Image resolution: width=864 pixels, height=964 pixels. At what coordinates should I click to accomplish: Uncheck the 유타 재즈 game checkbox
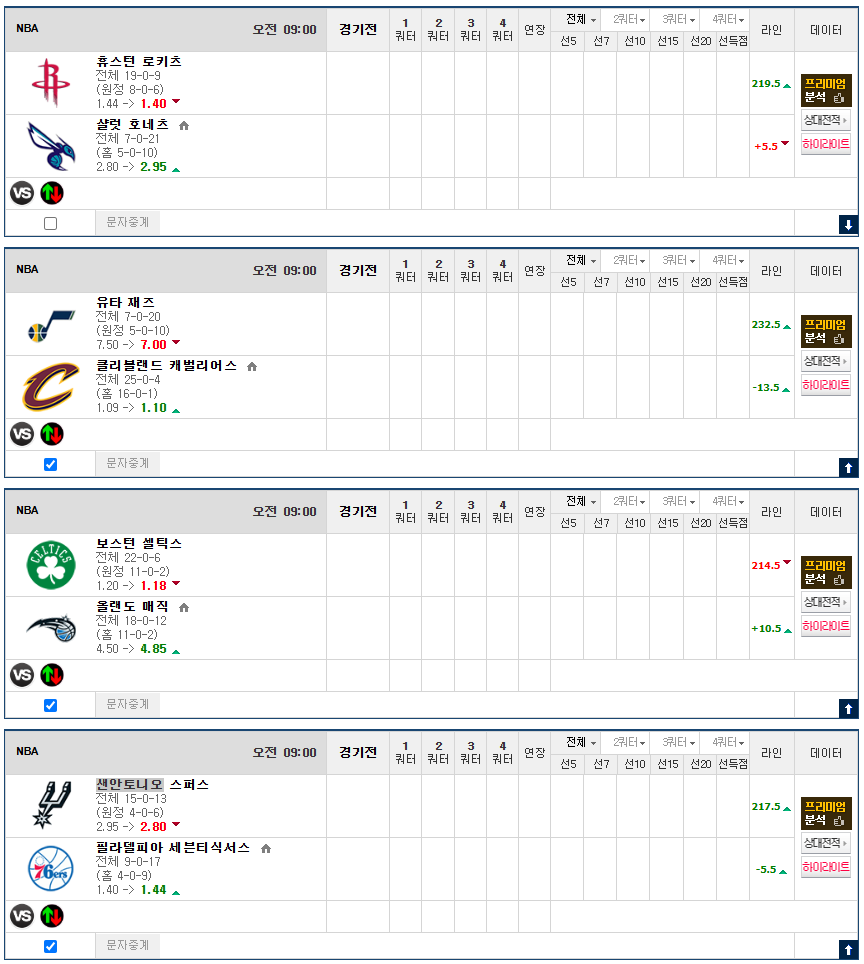51,464
